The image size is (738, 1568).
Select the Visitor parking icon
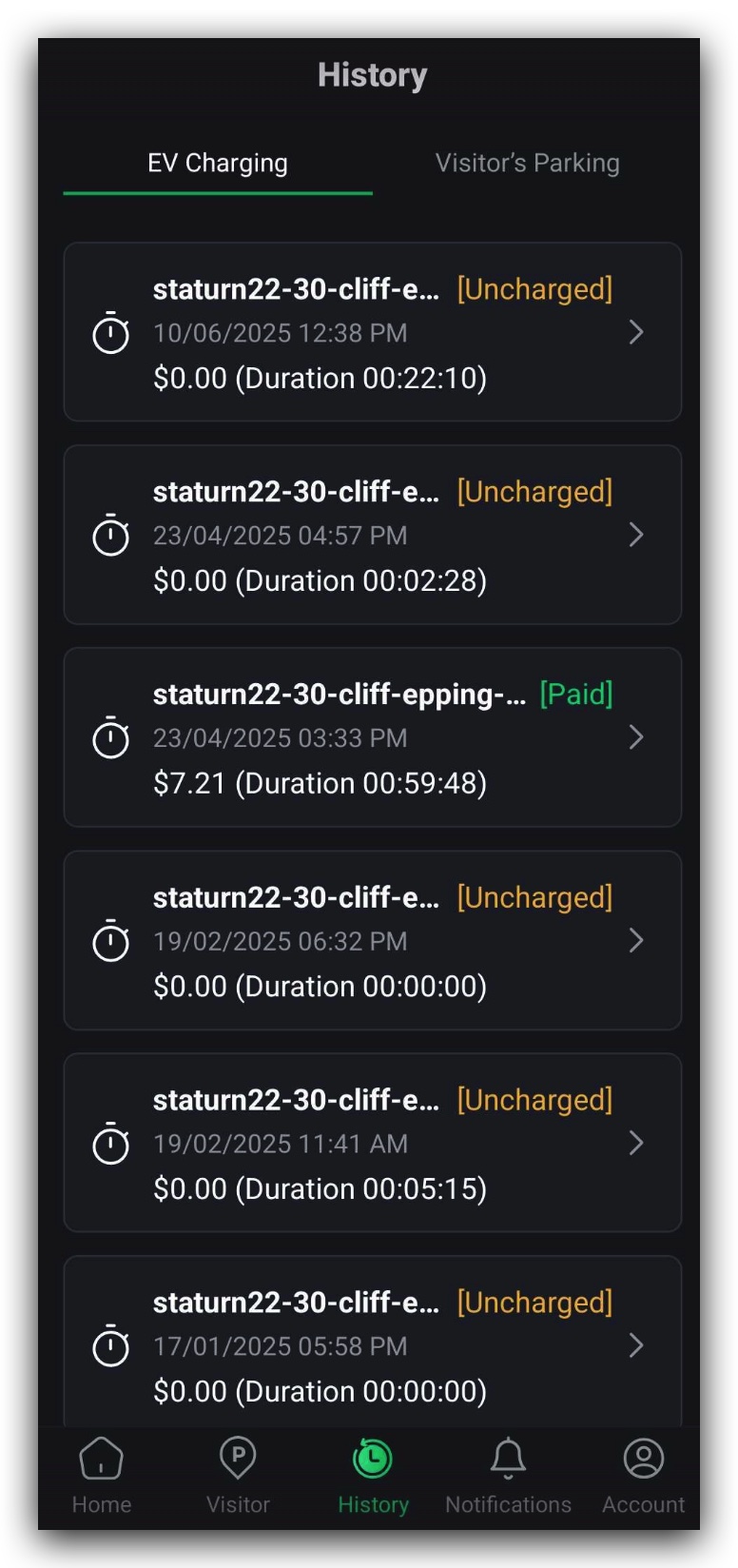click(237, 1458)
